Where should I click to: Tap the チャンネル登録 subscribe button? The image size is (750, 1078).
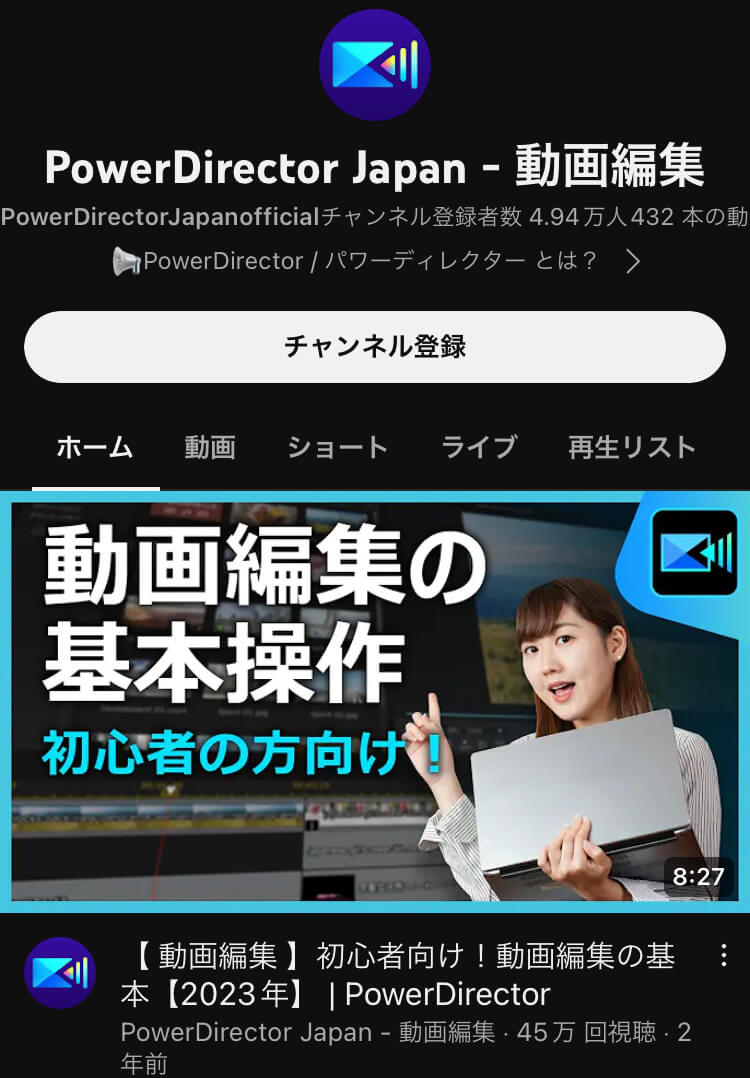pyautogui.click(x=374, y=347)
